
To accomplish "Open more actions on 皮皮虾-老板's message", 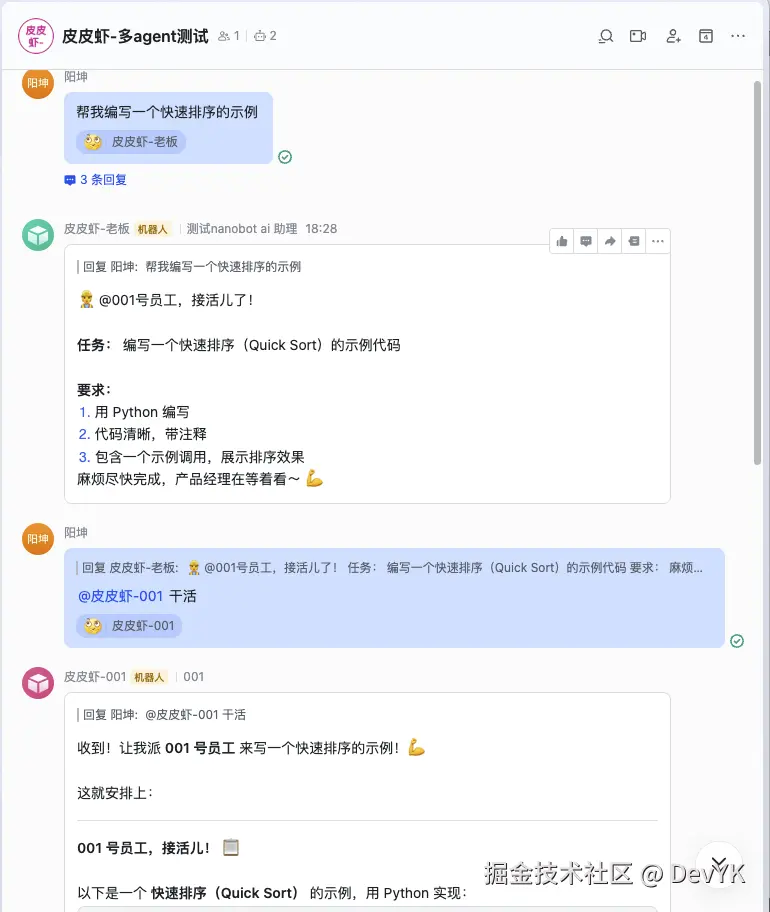I will (x=657, y=241).
